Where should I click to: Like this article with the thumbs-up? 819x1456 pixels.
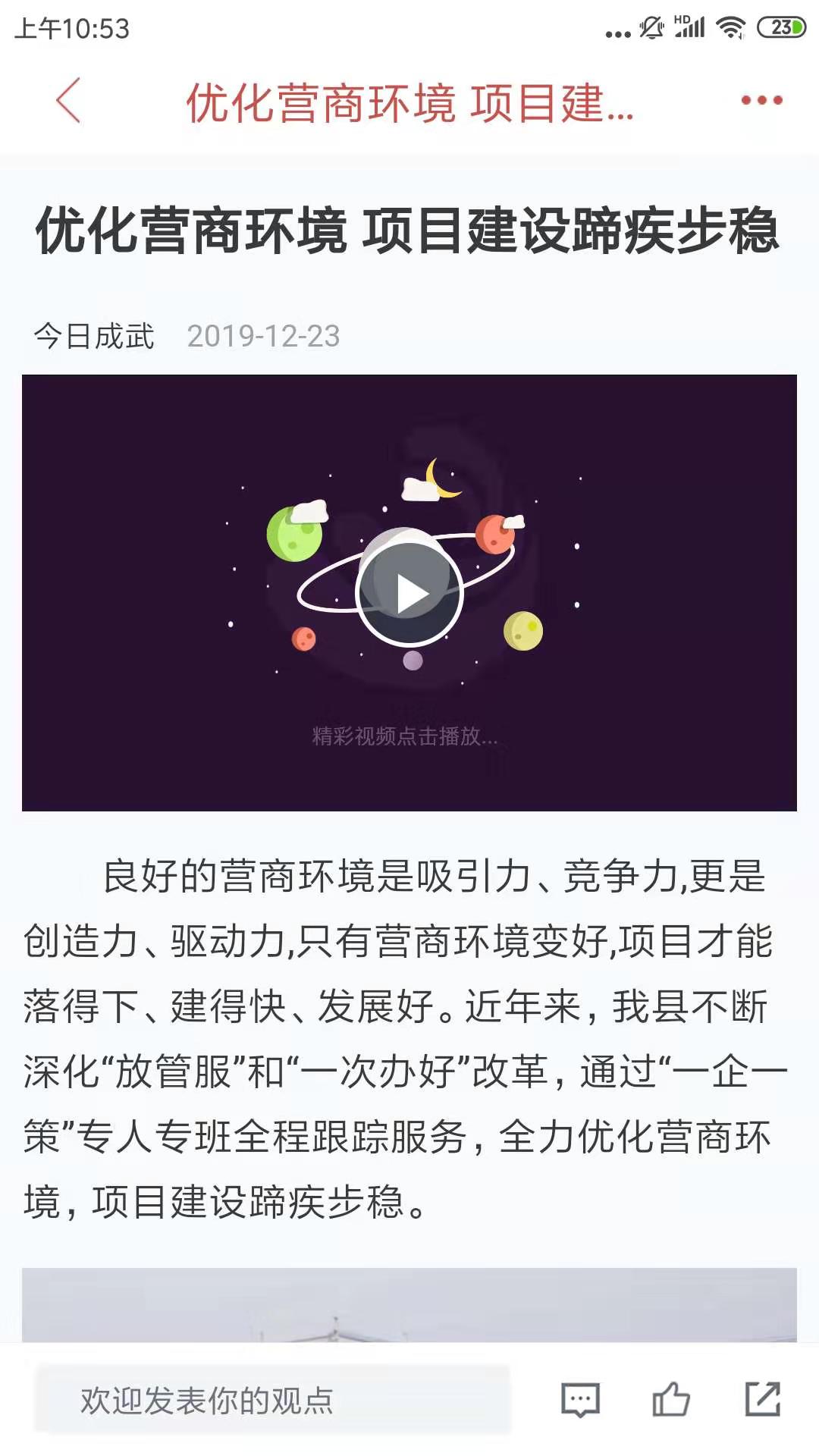tap(671, 1400)
